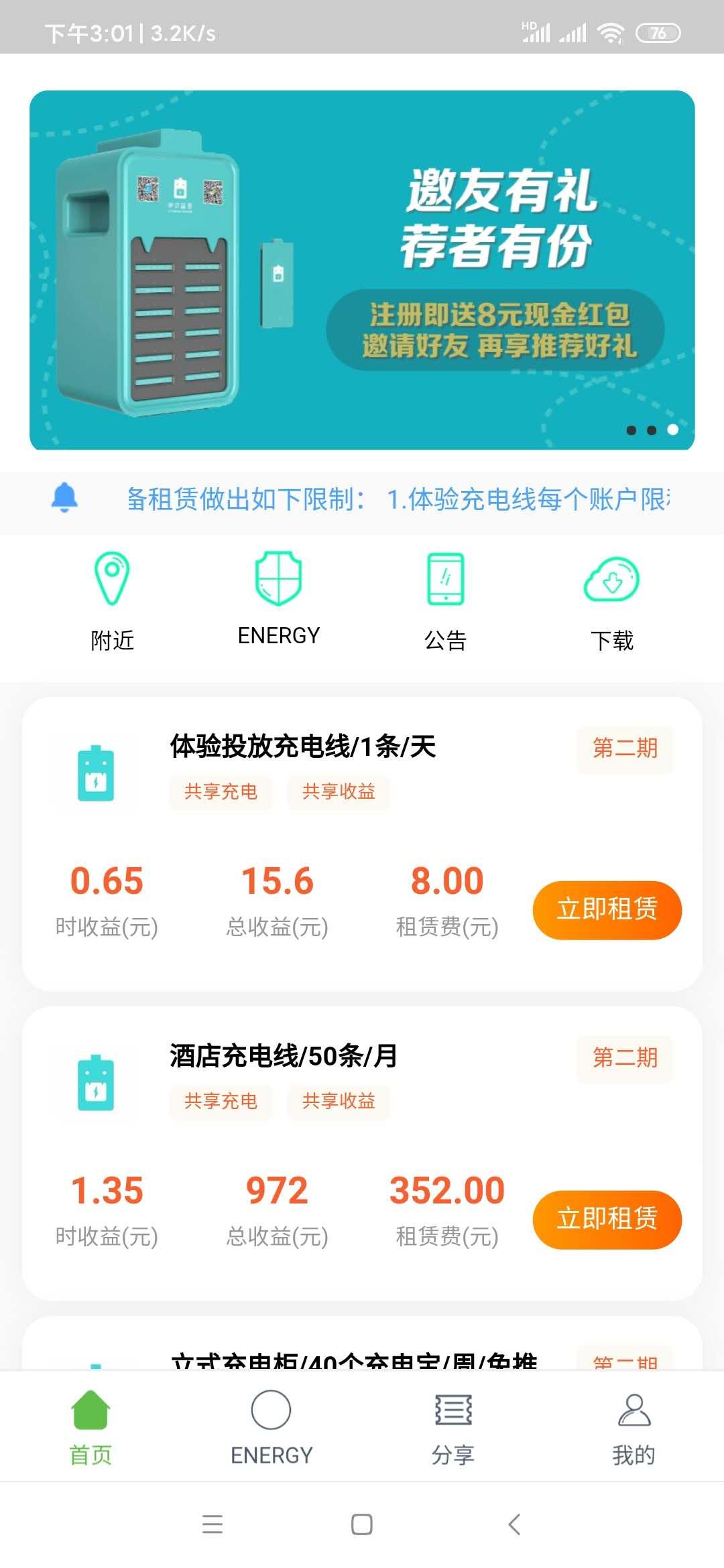Screen dimensions: 724x1568
Task: Open the promotional banner advertisement
Action: pos(362,268)
